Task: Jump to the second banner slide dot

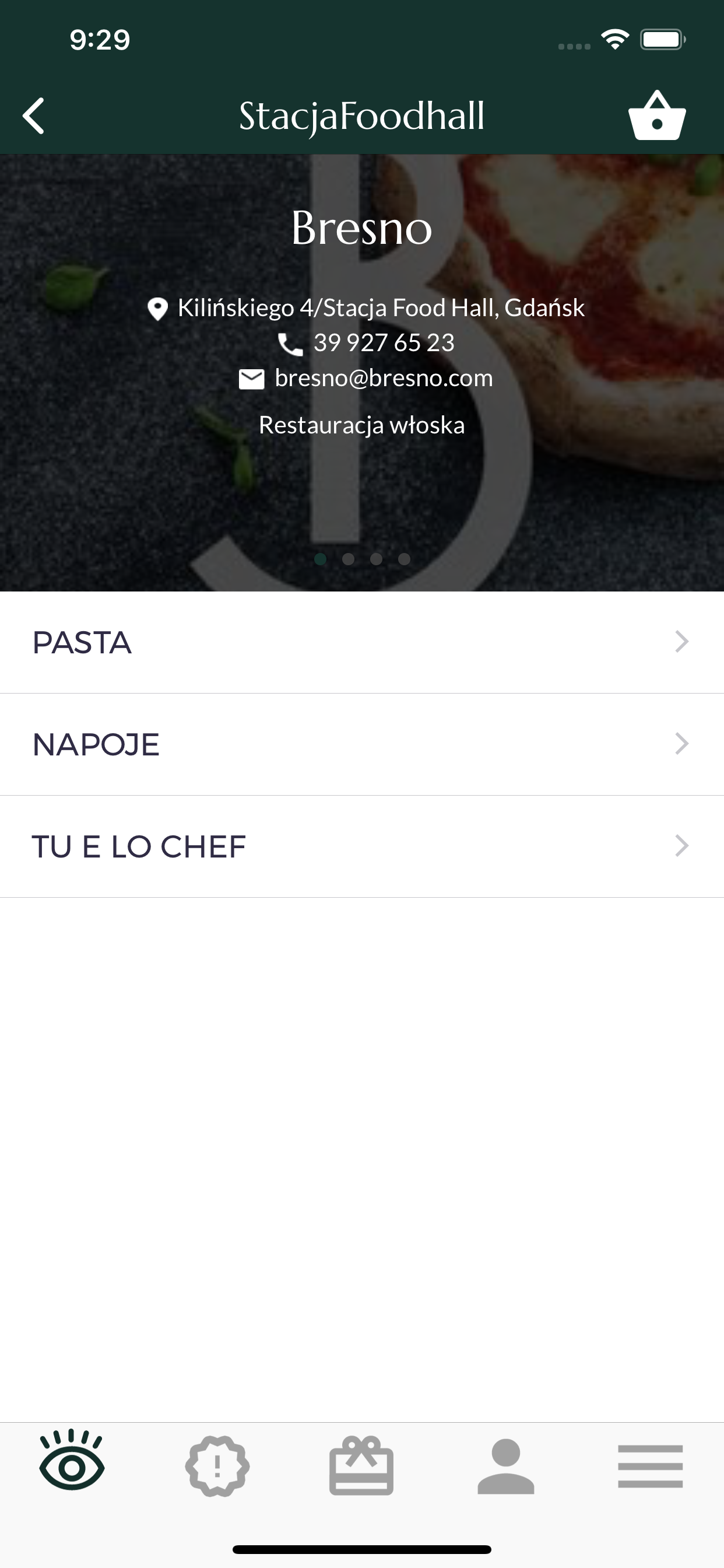Action: coord(349,559)
